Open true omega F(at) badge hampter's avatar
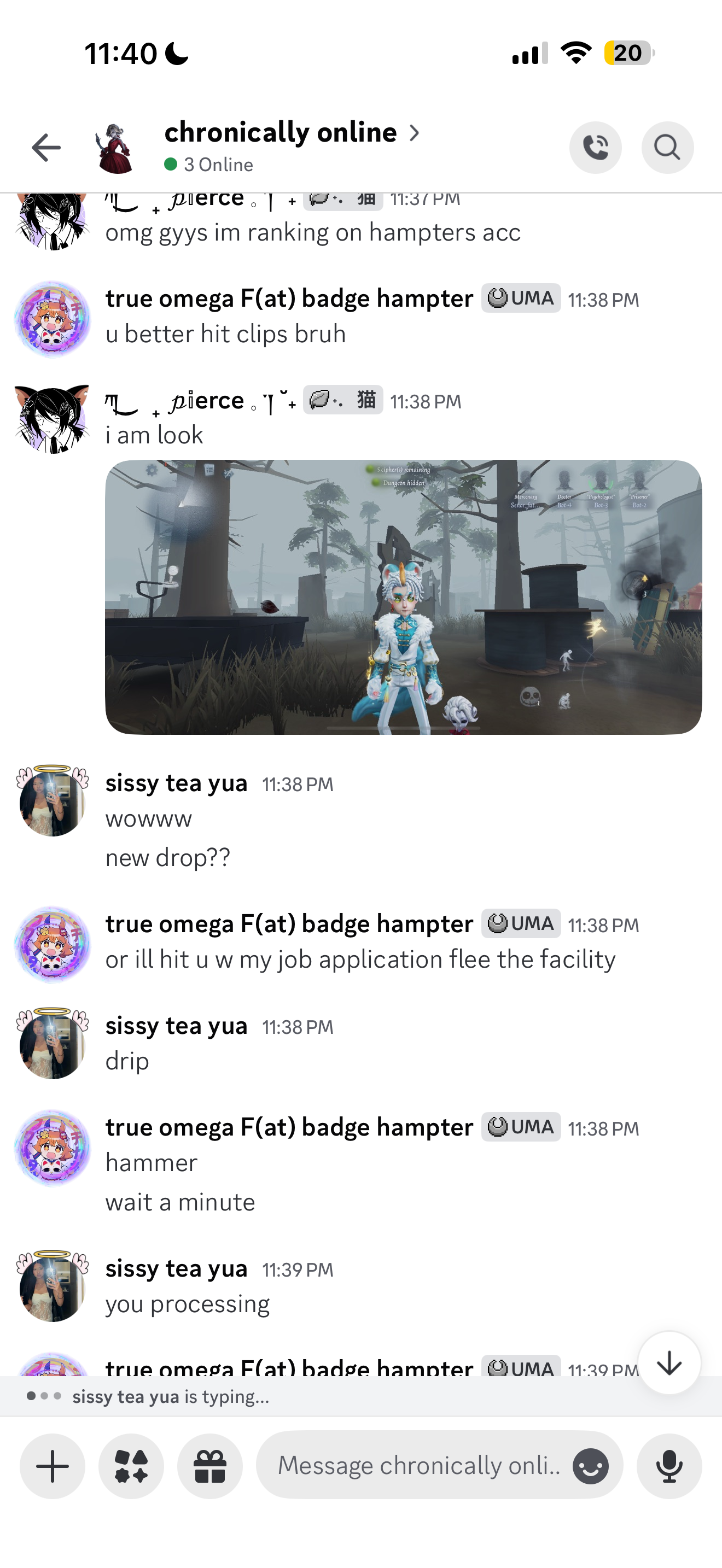 [x=53, y=318]
